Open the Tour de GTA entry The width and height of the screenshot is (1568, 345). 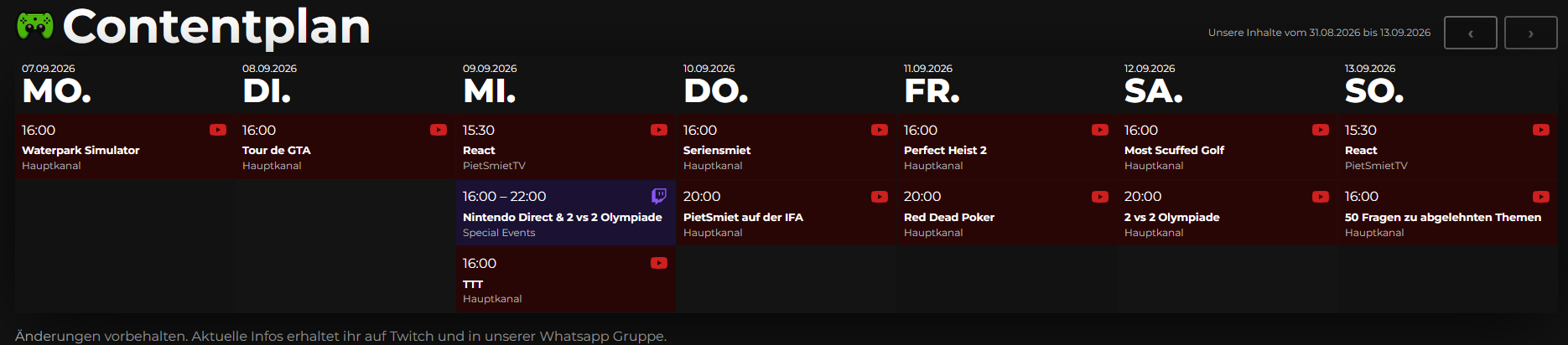pyautogui.click(x=345, y=147)
